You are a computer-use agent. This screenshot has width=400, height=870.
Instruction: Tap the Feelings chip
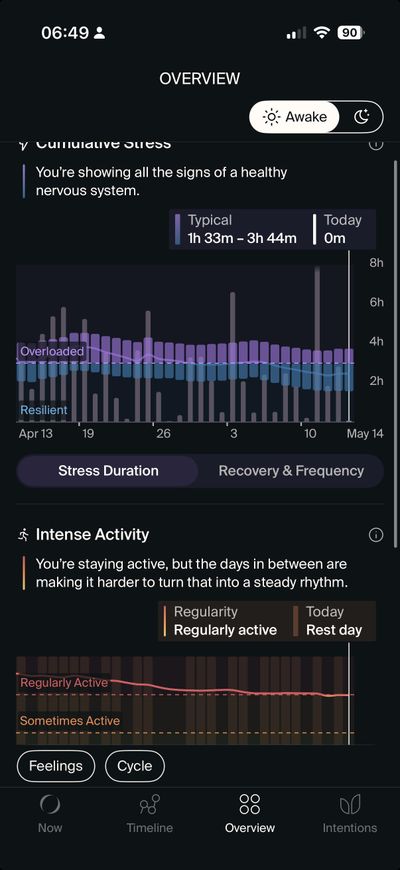pyautogui.click(x=55, y=766)
